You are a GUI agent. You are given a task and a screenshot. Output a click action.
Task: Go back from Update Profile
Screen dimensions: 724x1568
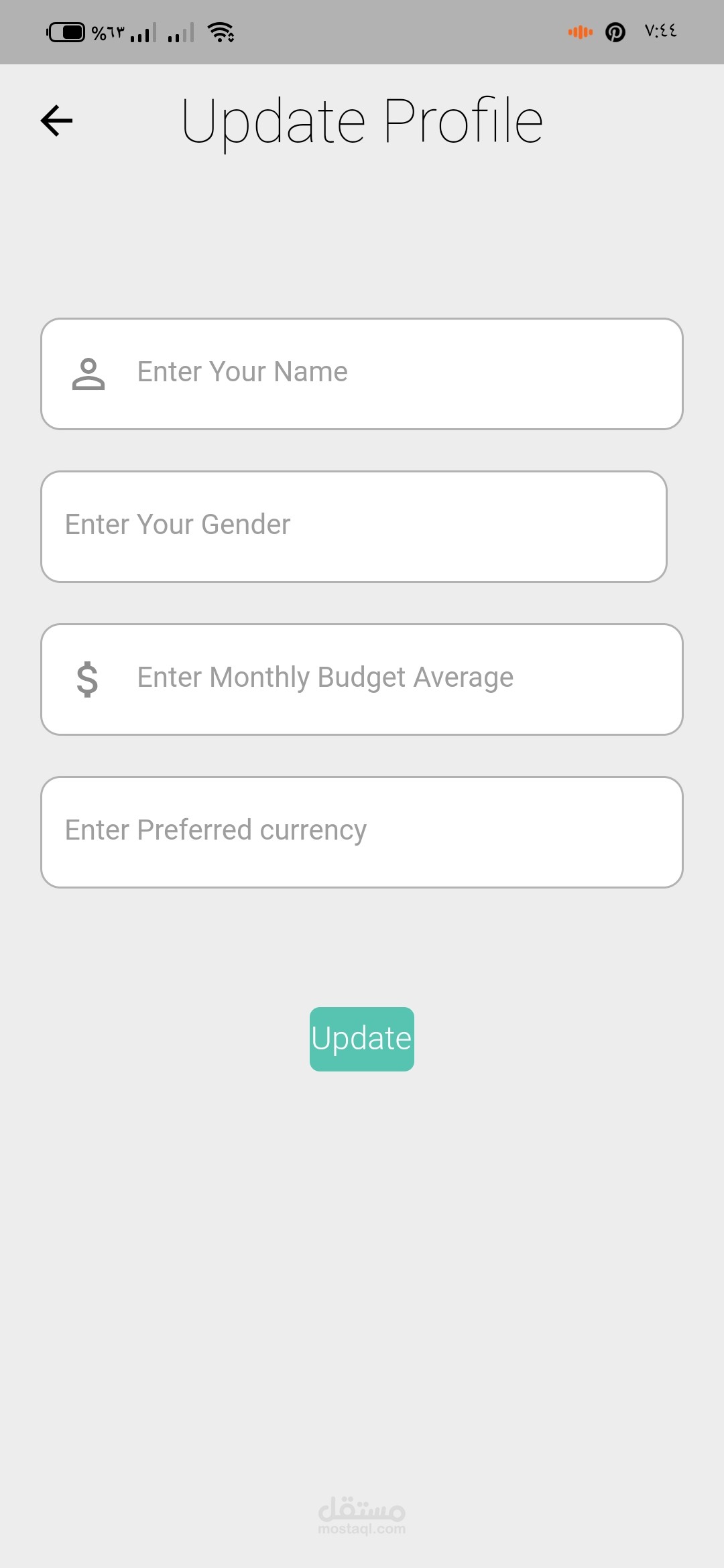(x=57, y=121)
